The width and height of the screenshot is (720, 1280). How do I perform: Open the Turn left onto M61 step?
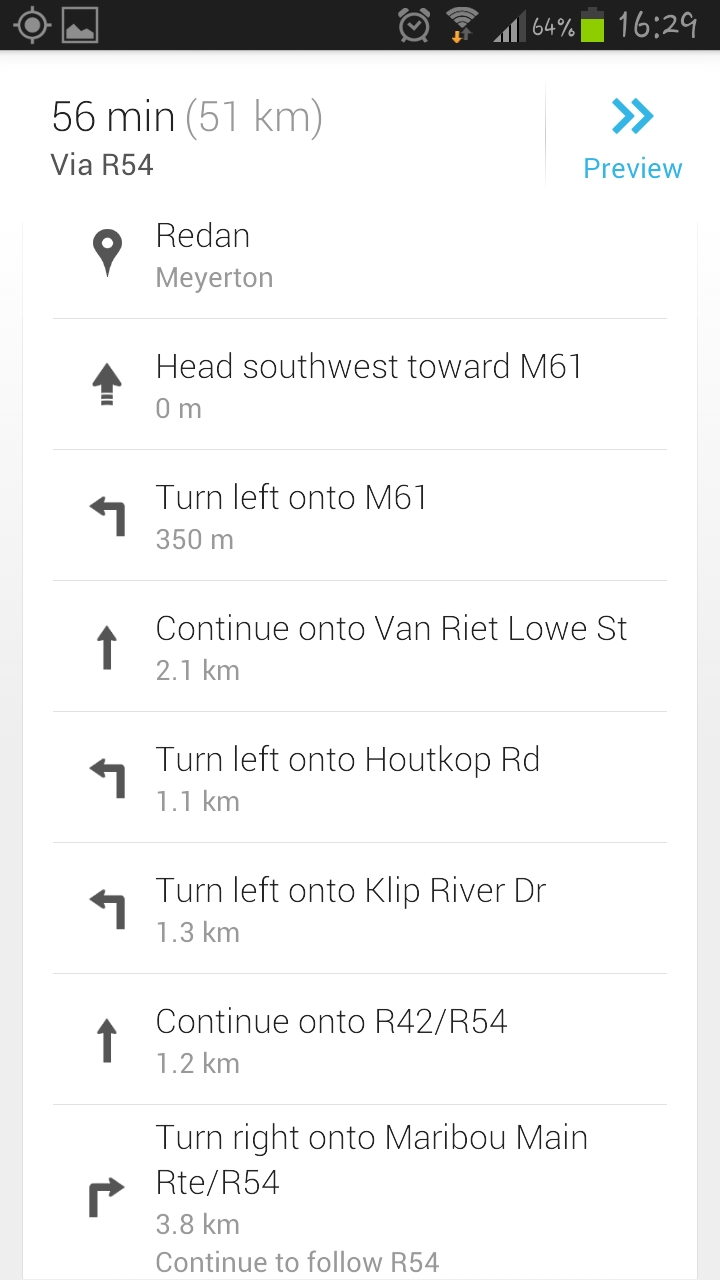(360, 516)
